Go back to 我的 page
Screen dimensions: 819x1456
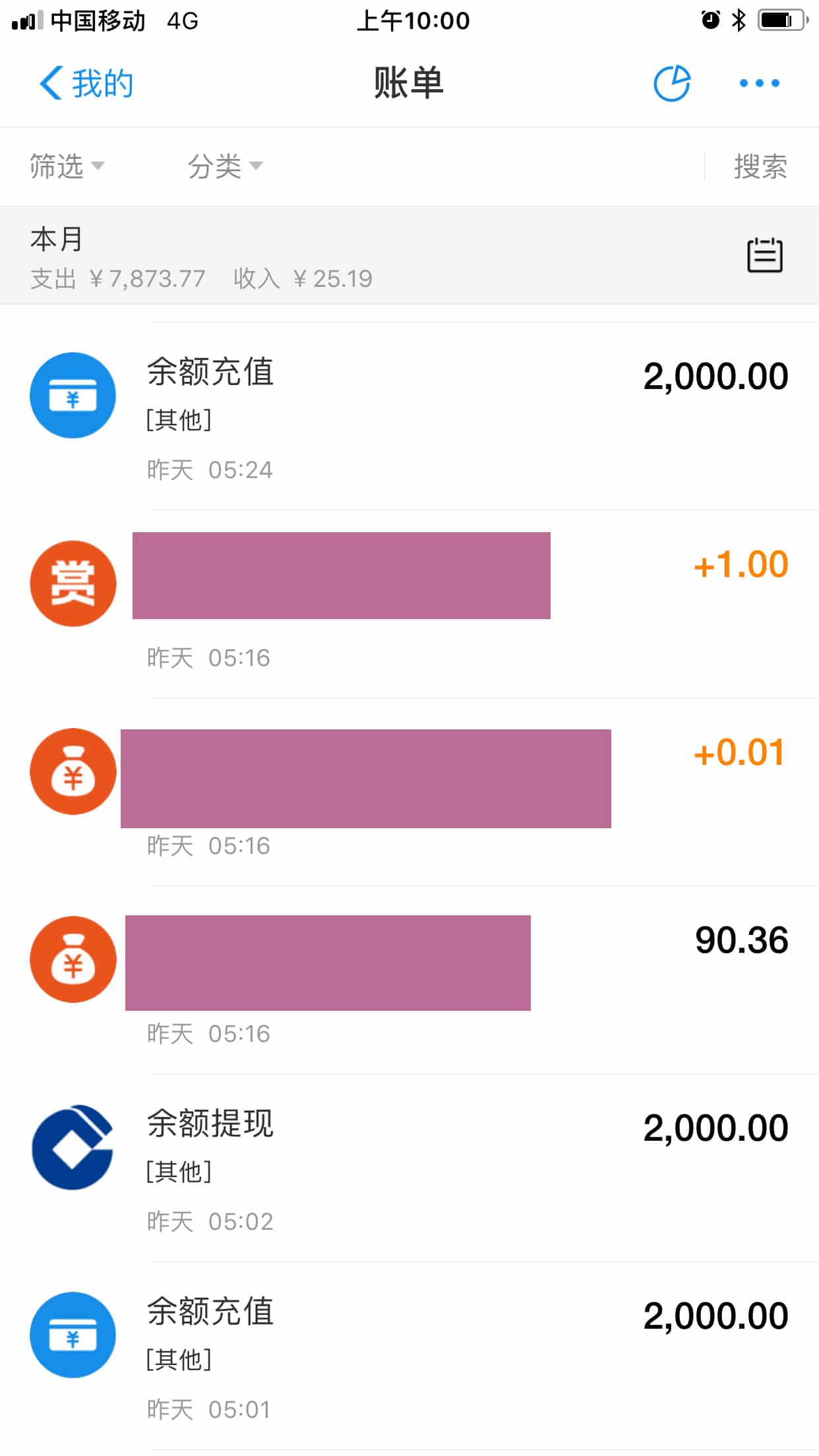pyautogui.click(x=86, y=84)
